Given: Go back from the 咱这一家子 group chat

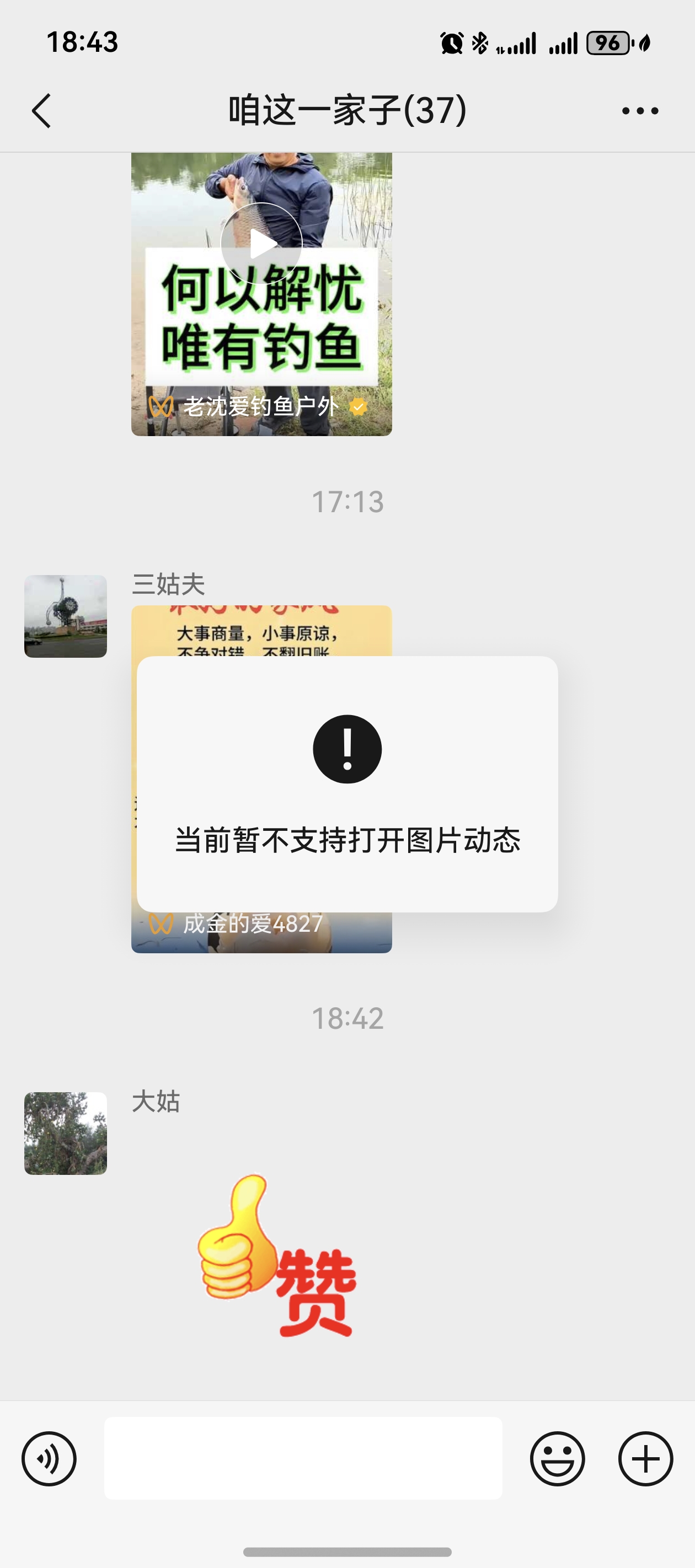Looking at the screenshot, I should coord(41,111).
